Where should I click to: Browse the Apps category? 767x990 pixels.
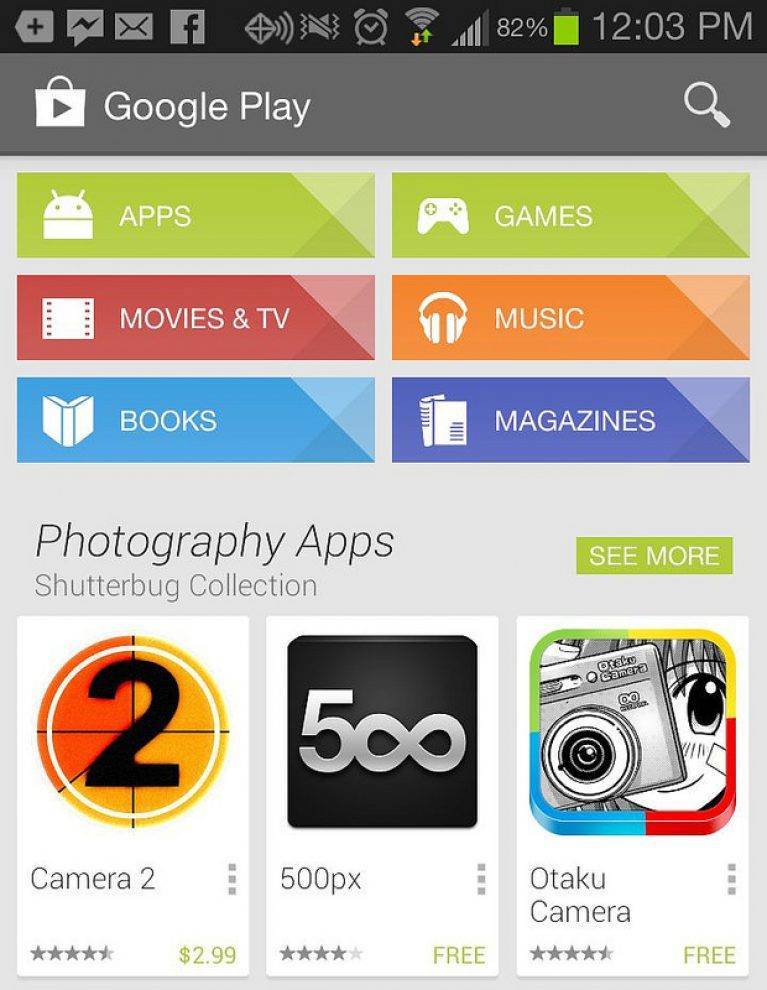(196, 215)
